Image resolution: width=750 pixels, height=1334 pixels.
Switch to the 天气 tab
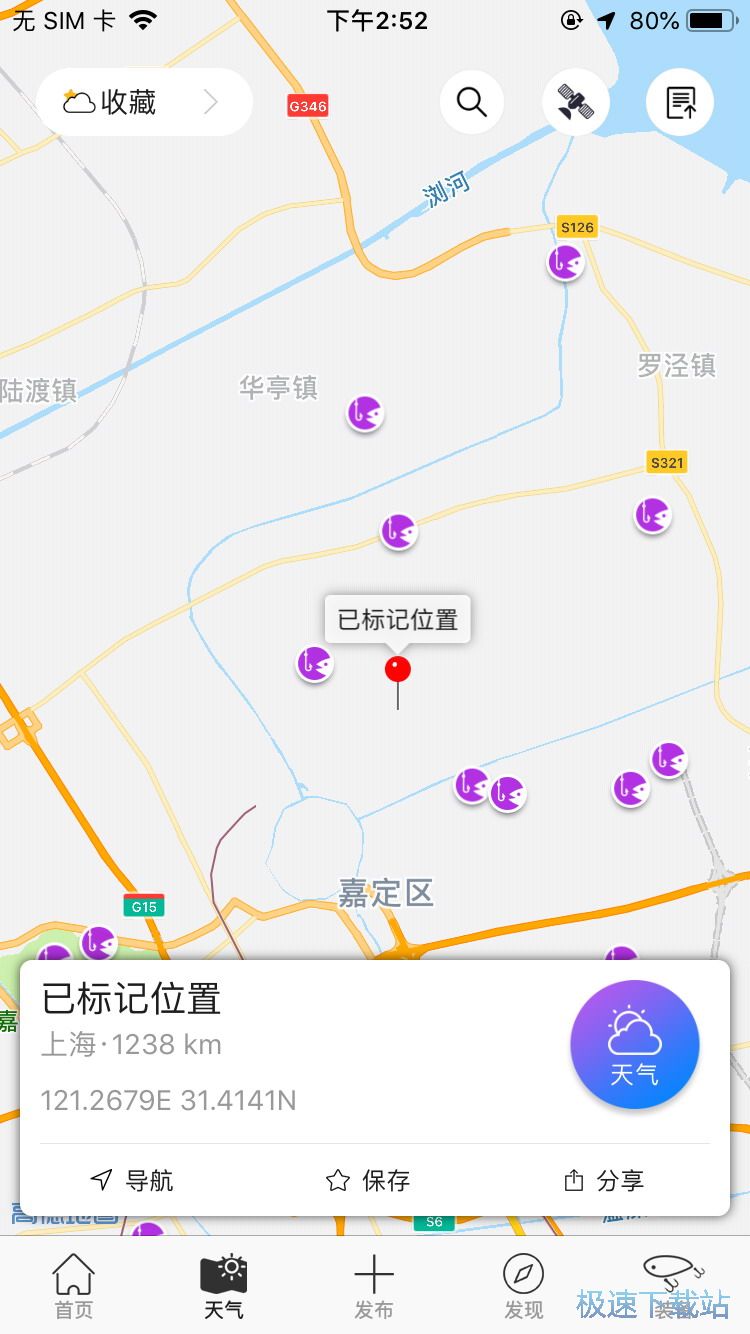coord(224,1285)
